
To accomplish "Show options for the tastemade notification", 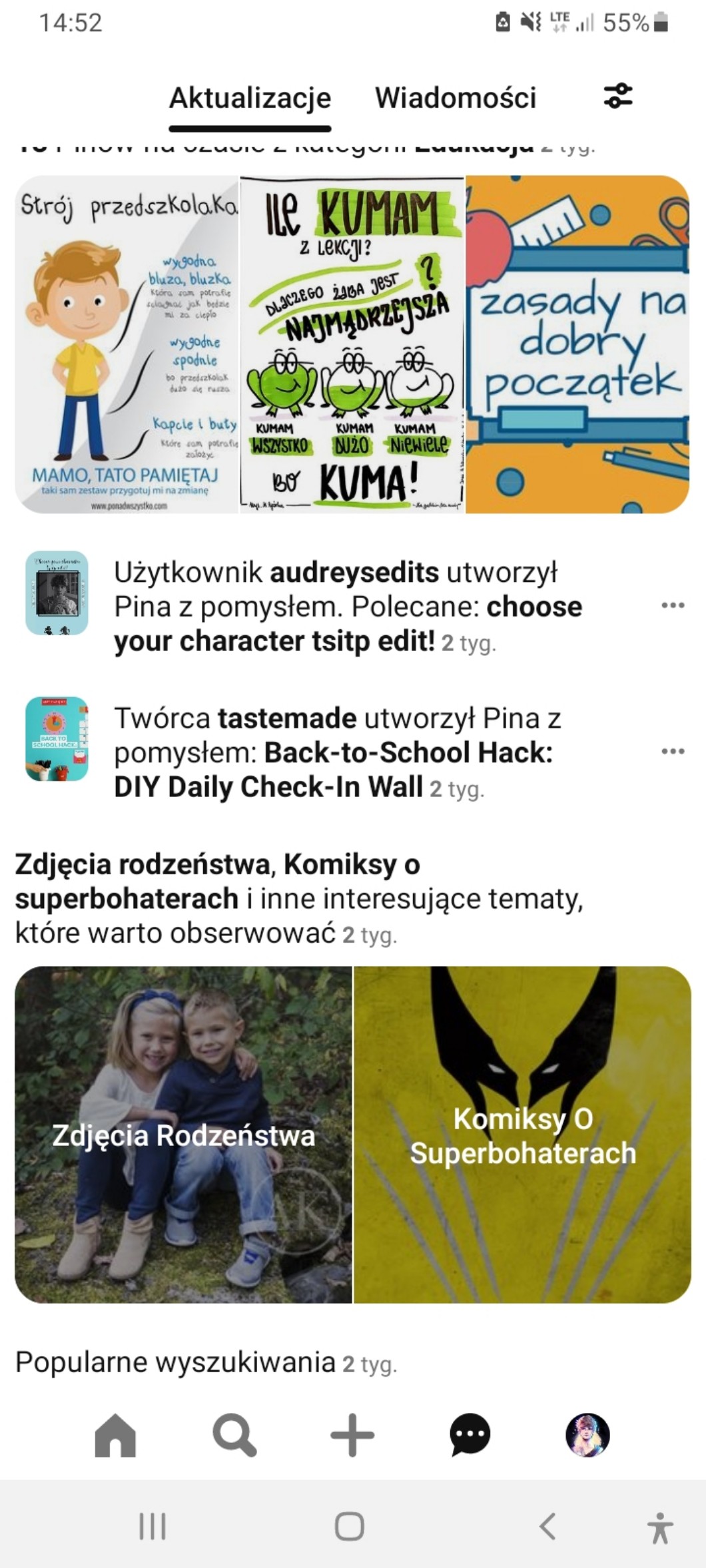I will [x=672, y=751].
